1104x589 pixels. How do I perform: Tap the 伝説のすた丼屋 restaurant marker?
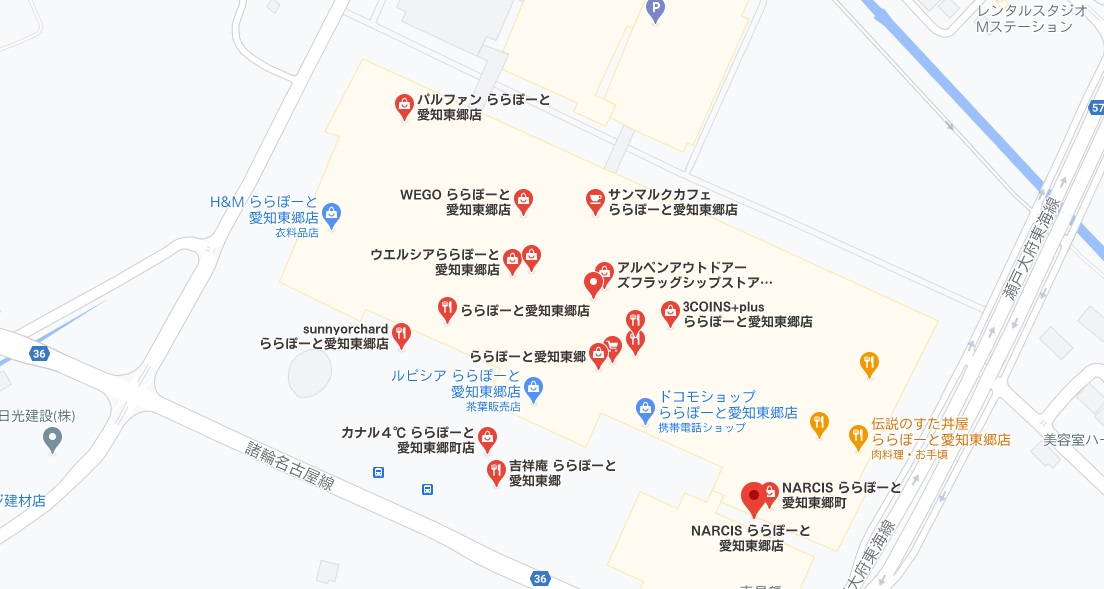click(x=857, y=435)
